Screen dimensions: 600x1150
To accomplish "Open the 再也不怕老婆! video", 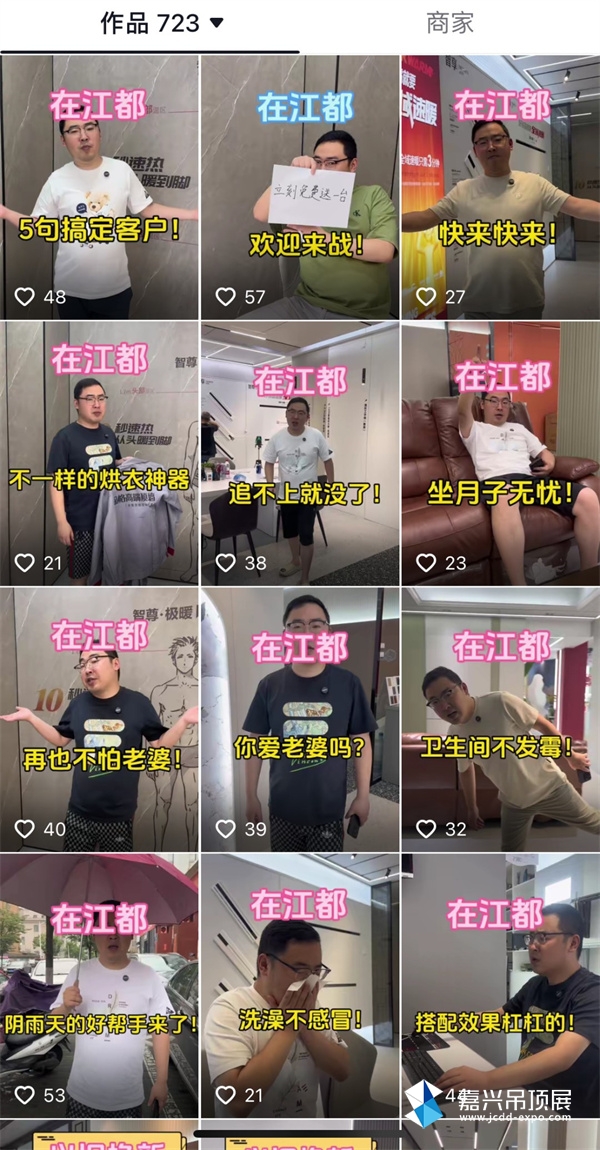I will [99, 718].
